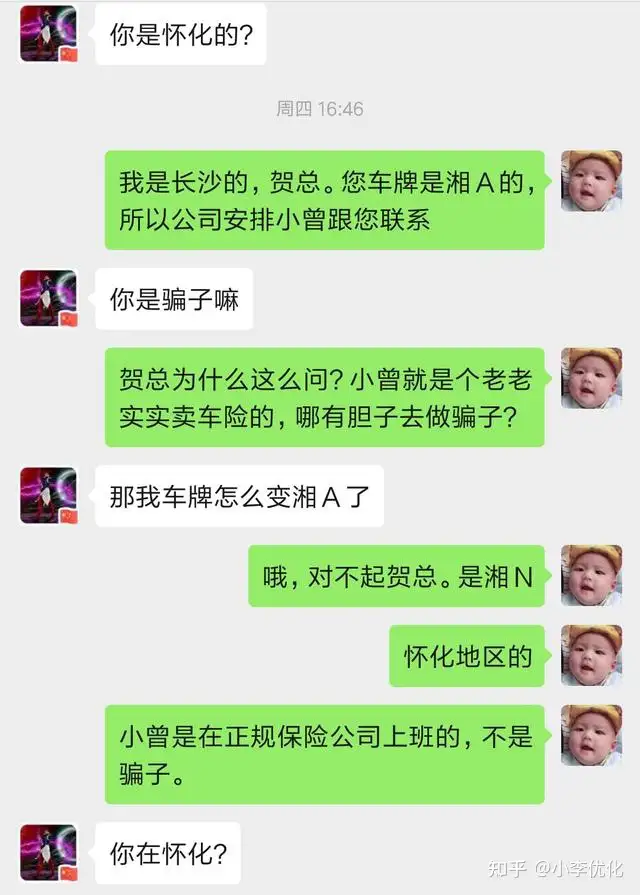Viewport: 640px width, 895px height.
Task: Open sender avatar beside "你是怀化的?"
Action: (48, 34)
